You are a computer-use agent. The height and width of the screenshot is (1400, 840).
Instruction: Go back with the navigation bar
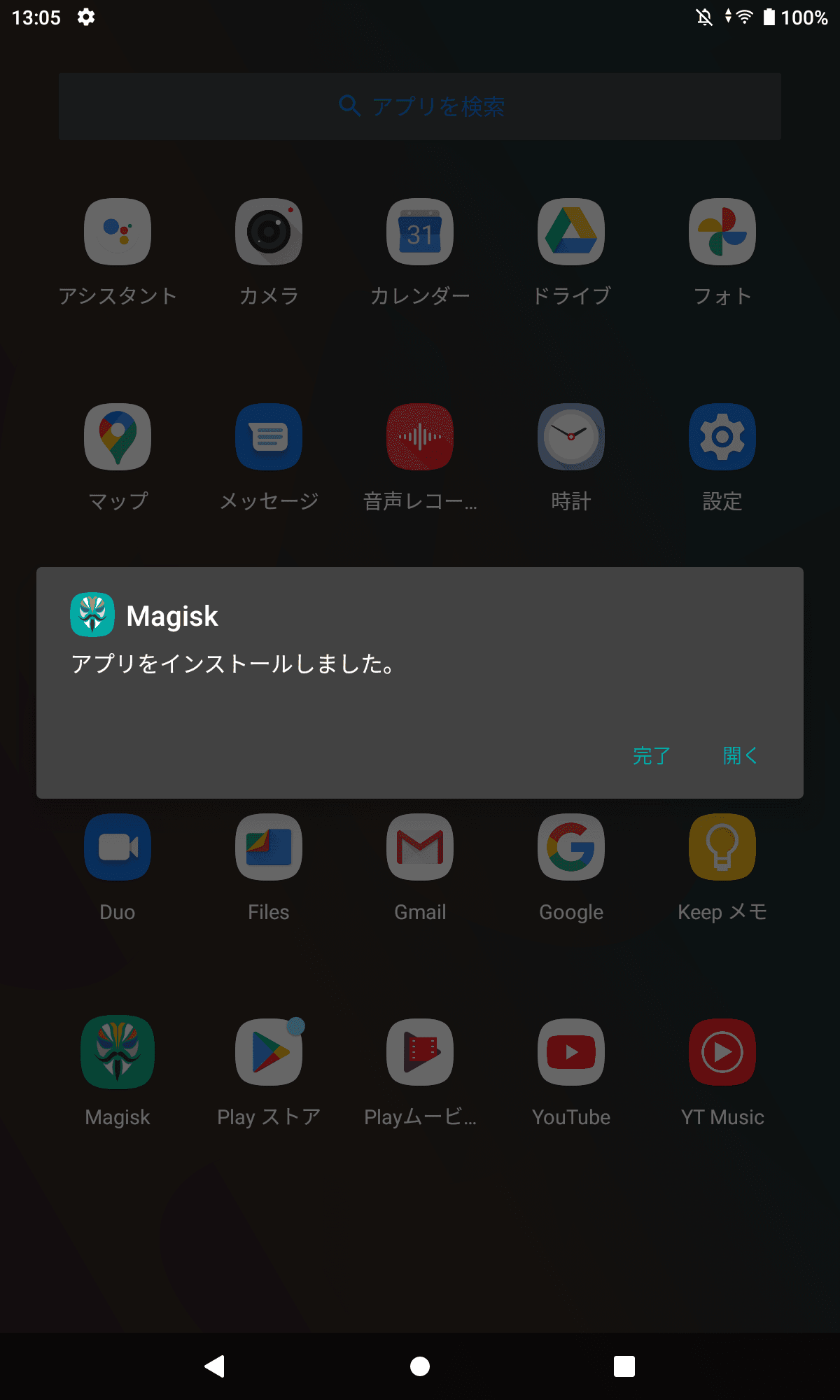214,1366
